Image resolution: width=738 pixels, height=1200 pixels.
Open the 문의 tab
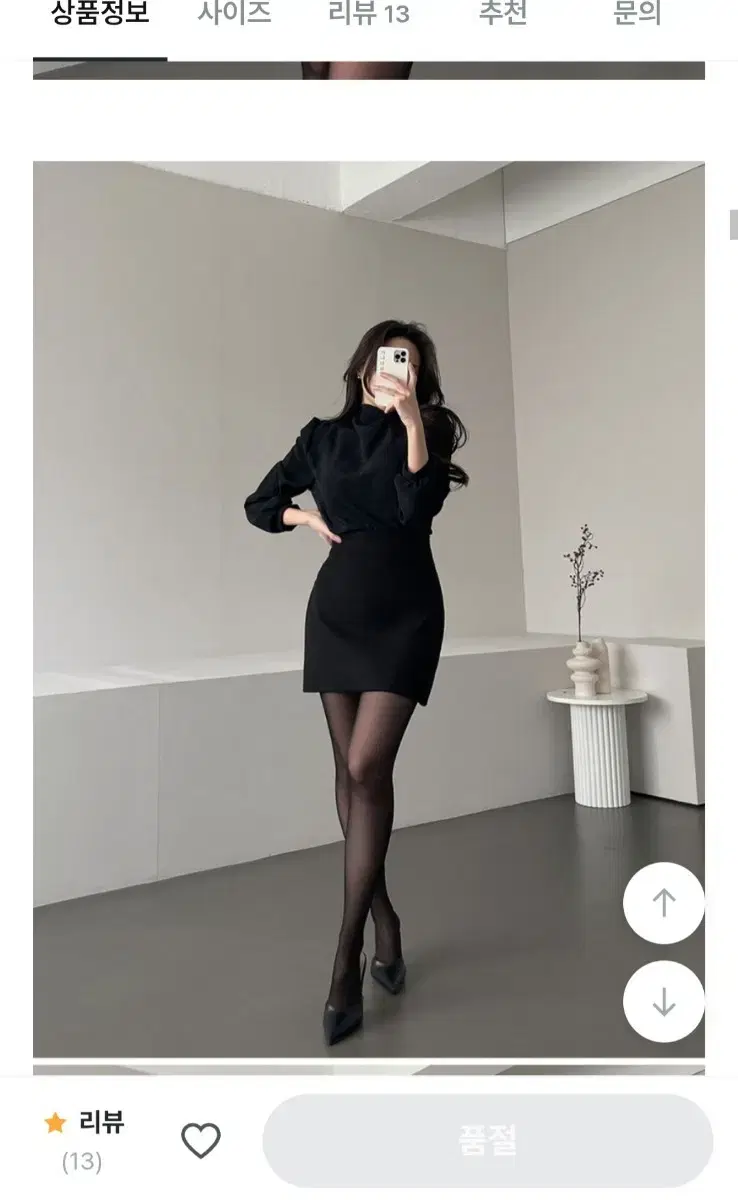tap(634, 14)
